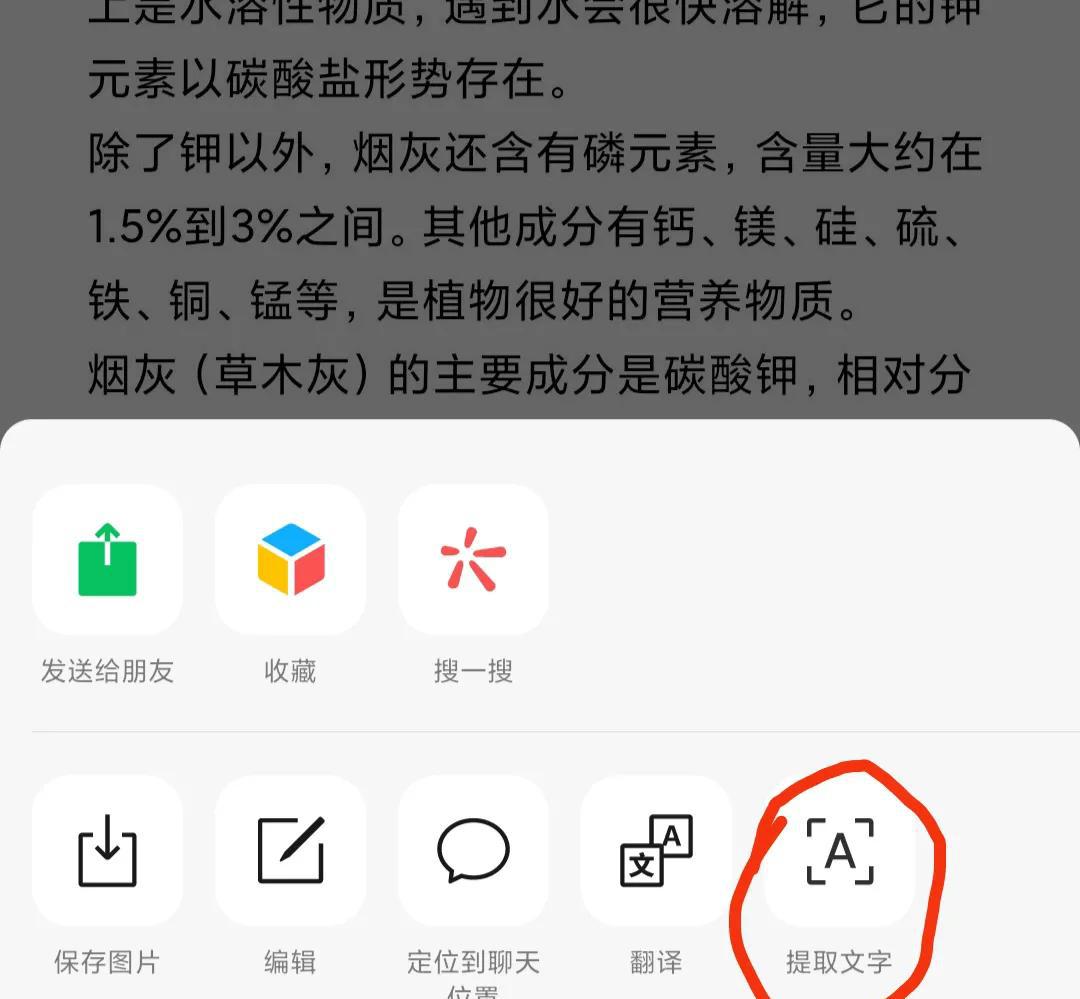The width and height of the screenshot is (1080, 999).
Task: Save the picture with 保存图片
Action: (x=107, y=851)
